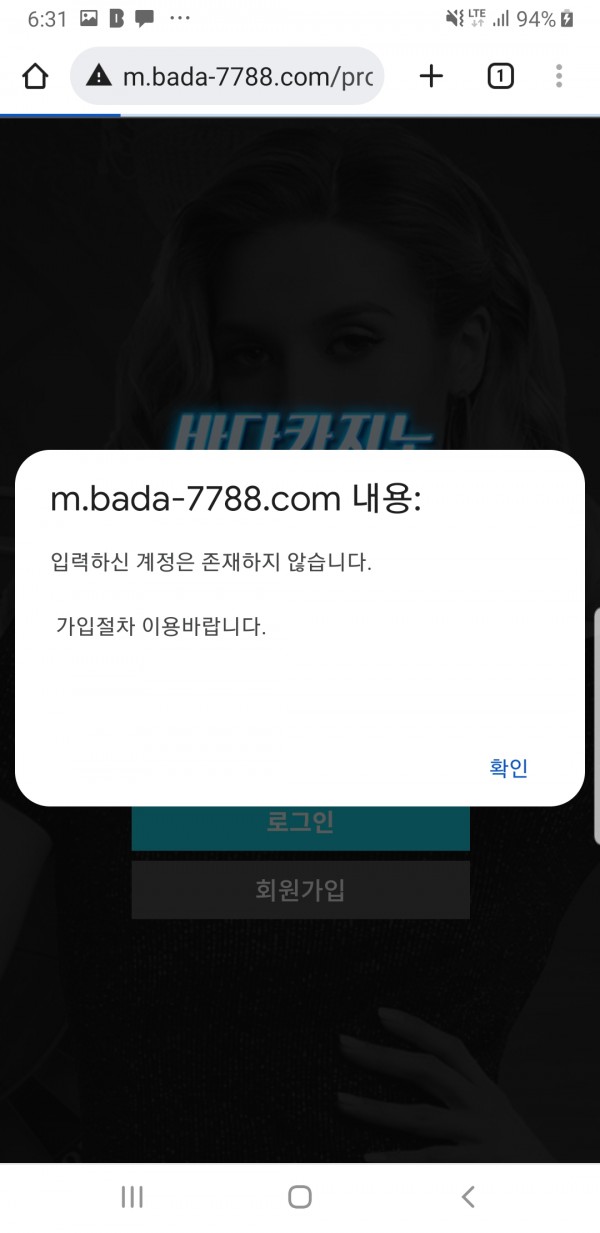Confirm the alert with 확인
Image resolution: width=600 pixels, height=1233 pixels.
[x=508, y=768]
